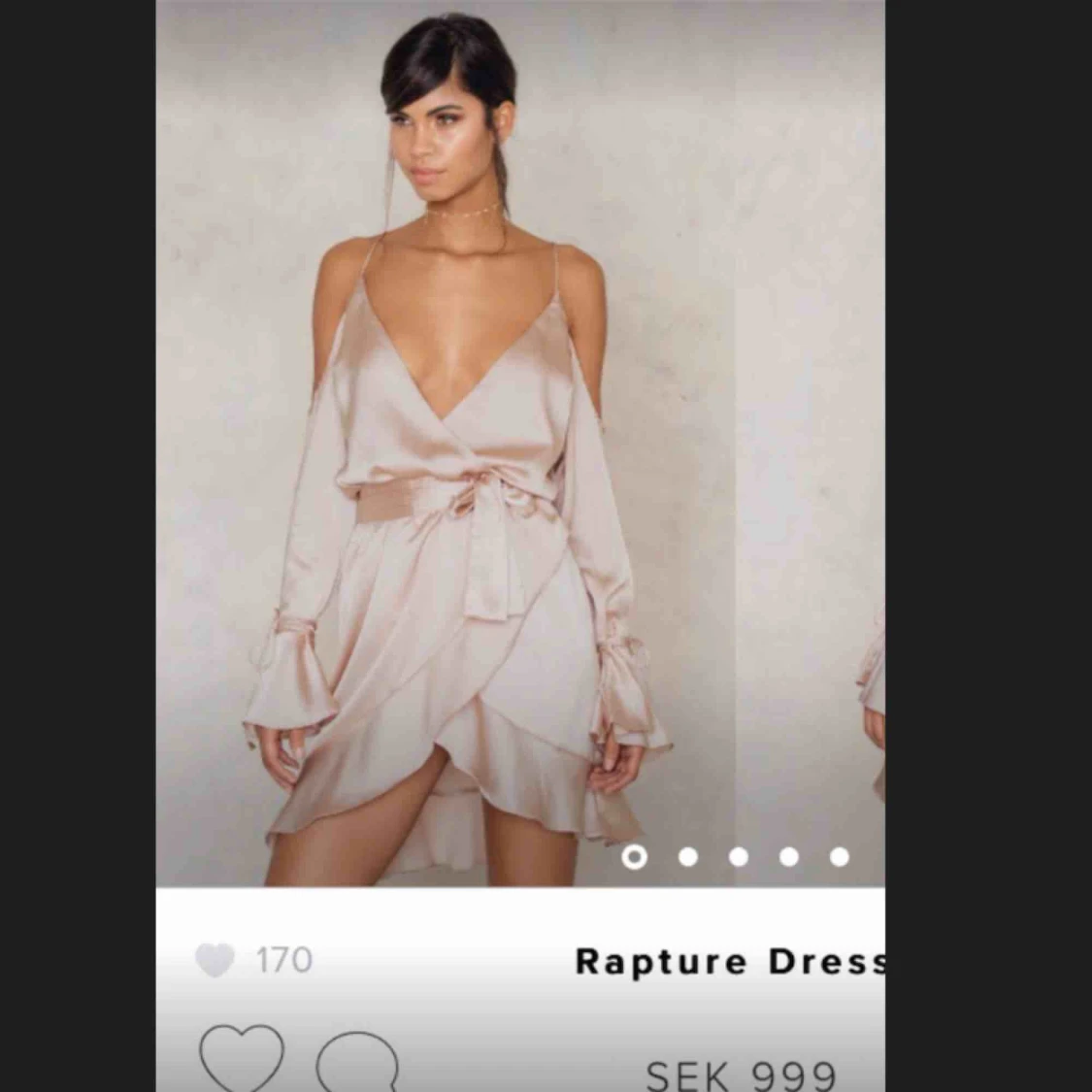Jump to the second photo dot
1092x1092 pixels.
click(x=688, y=857)
